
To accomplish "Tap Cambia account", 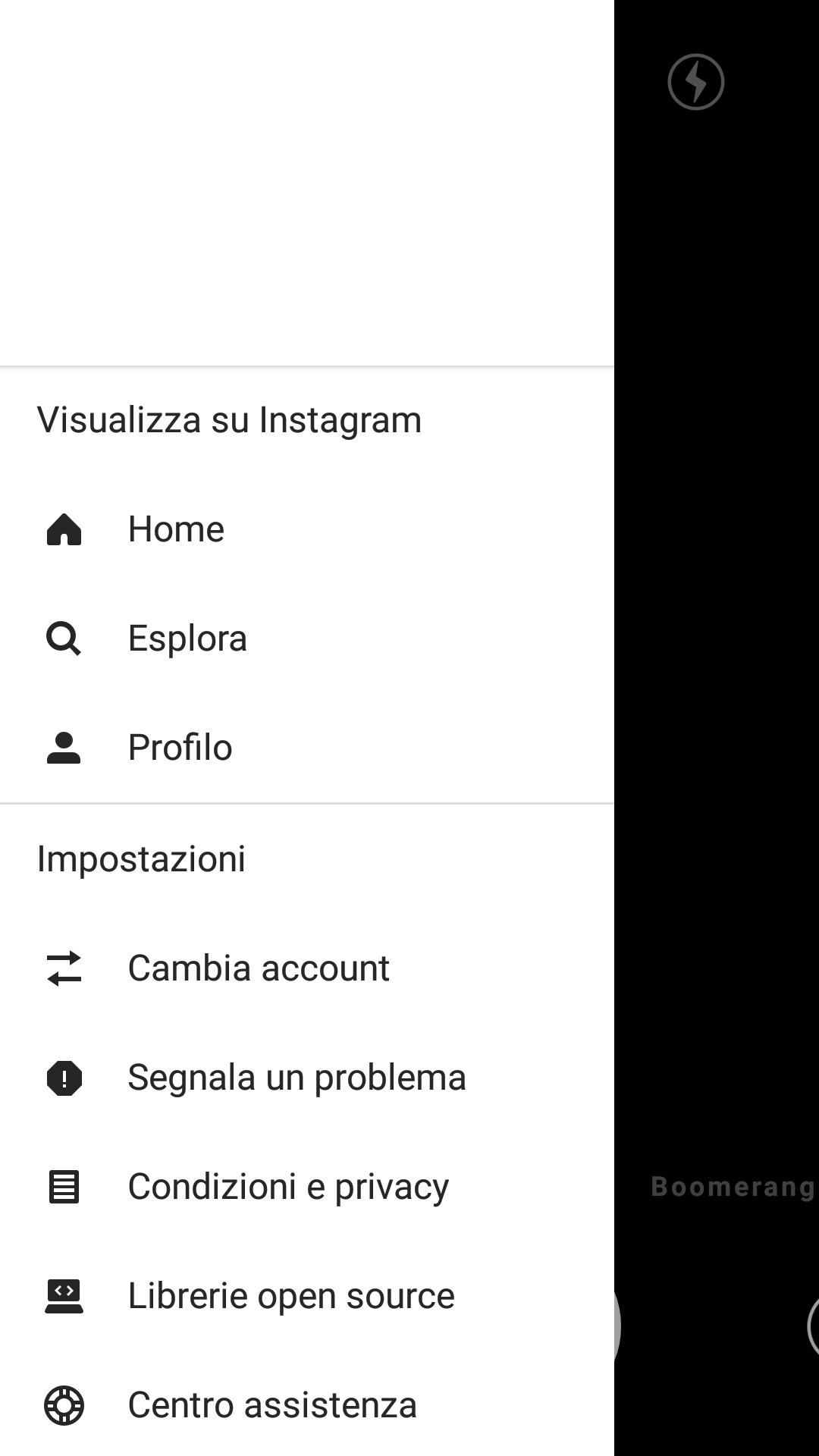I will pyautogui.click(x=306, y=968).
